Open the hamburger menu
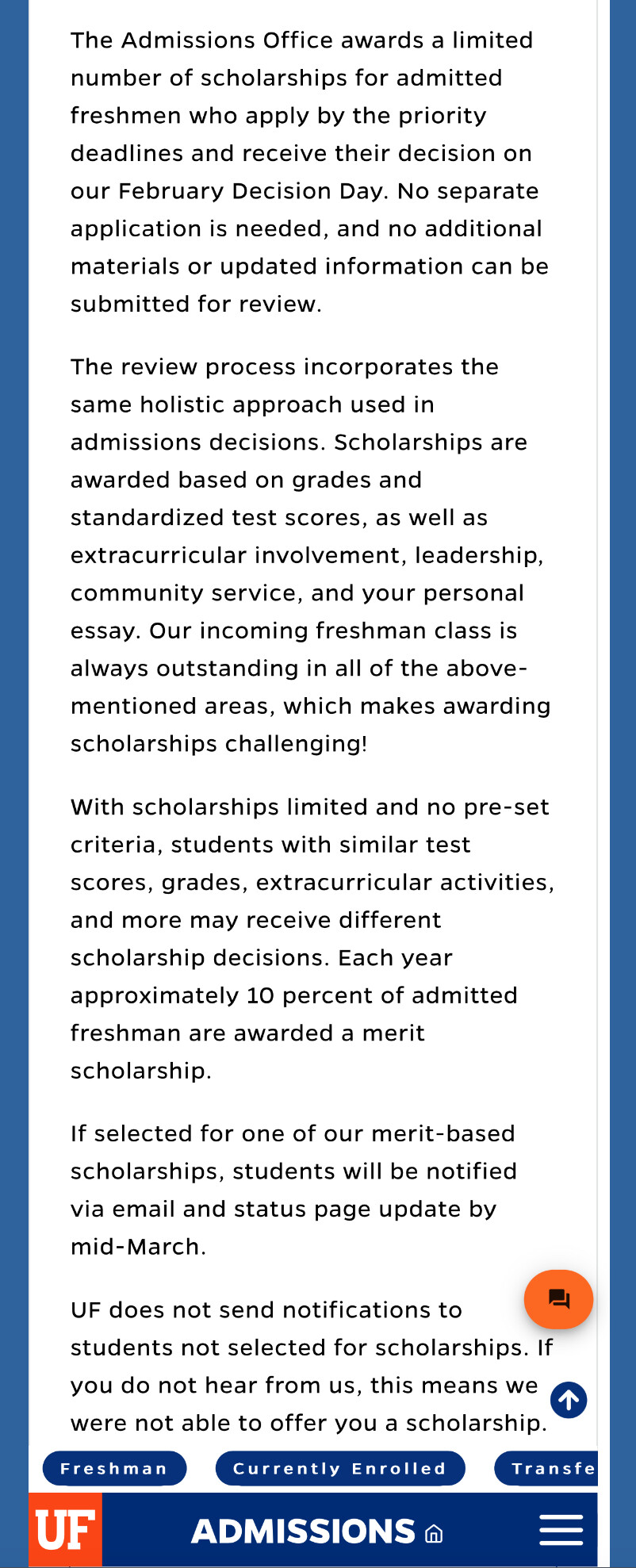This screenshot has width=636, height=1568. tap(561, 1530)
